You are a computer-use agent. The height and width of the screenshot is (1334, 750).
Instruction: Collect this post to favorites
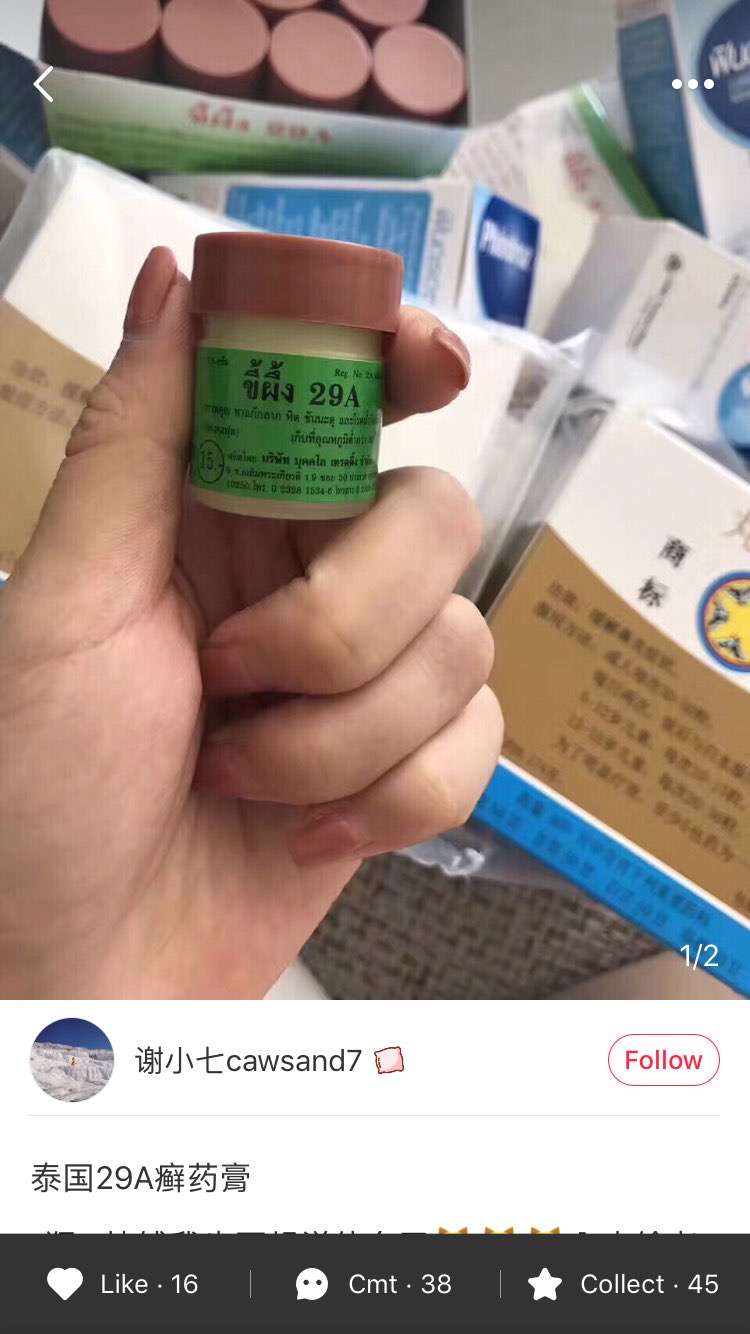click(x=623, y=1284)
